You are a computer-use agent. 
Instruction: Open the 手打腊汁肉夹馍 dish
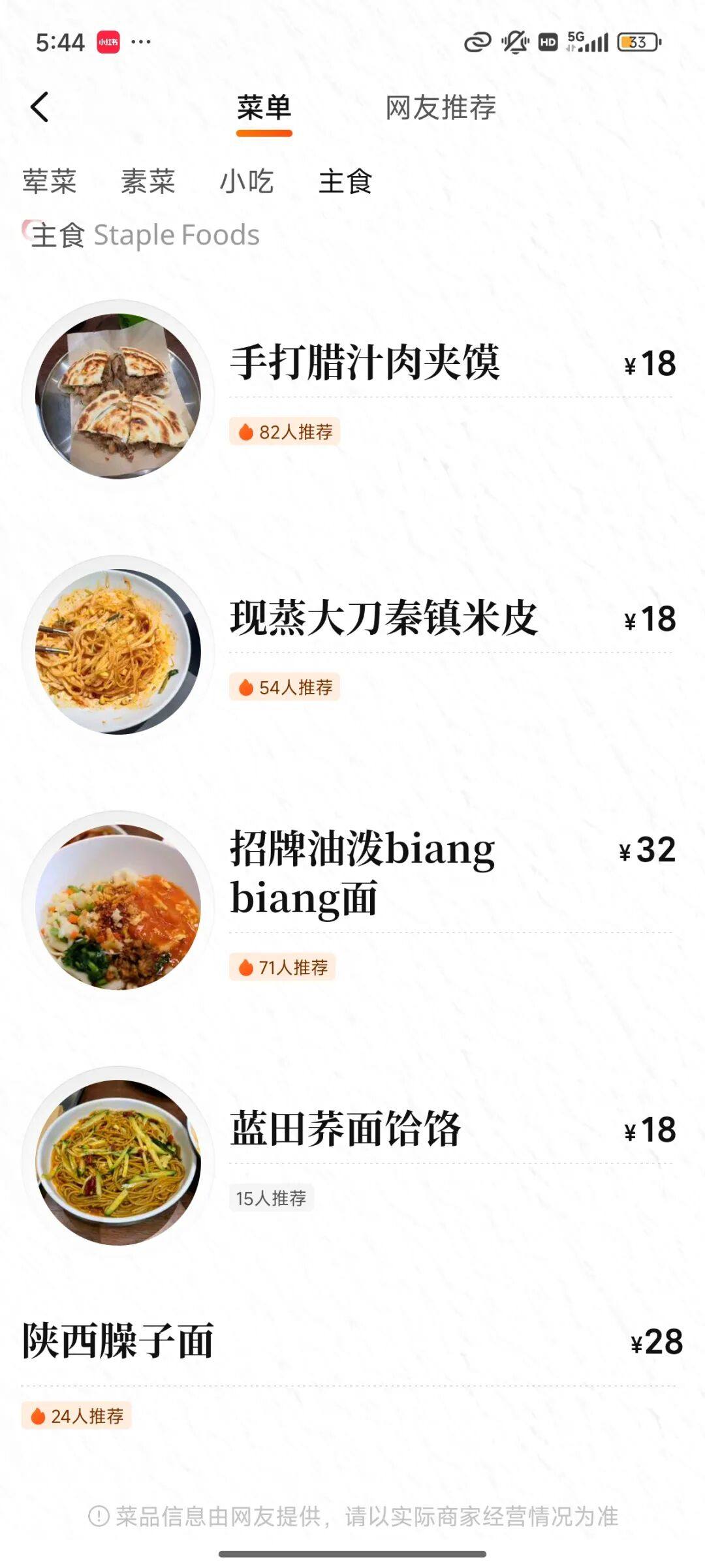[365, 363]
